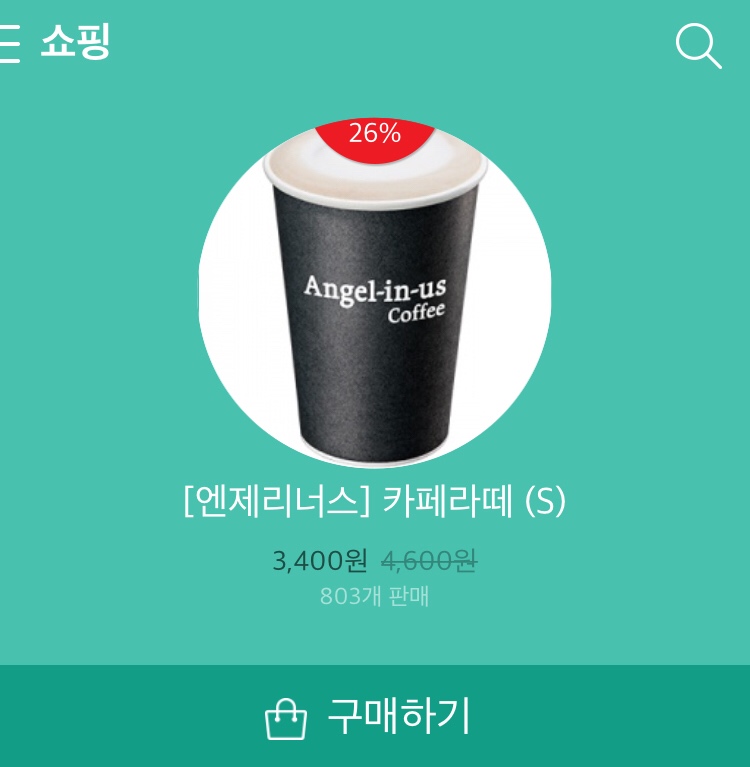Open the hamburger menu beside 쇼핑
Viewport: 750px width, 767px height.
(x=9, y=44)
